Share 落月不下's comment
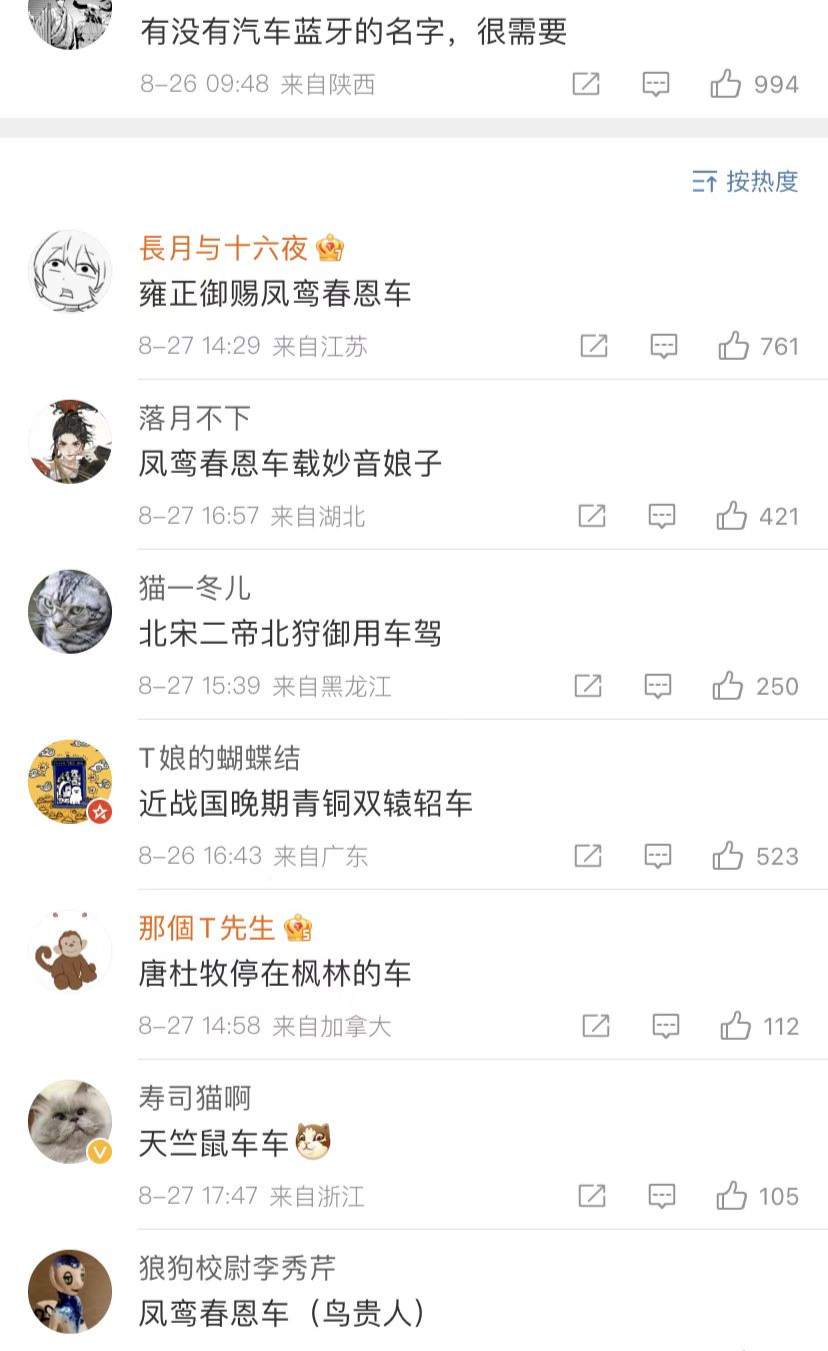The height and width of the screenshot is (1351, 828). [x=592, y=516]
